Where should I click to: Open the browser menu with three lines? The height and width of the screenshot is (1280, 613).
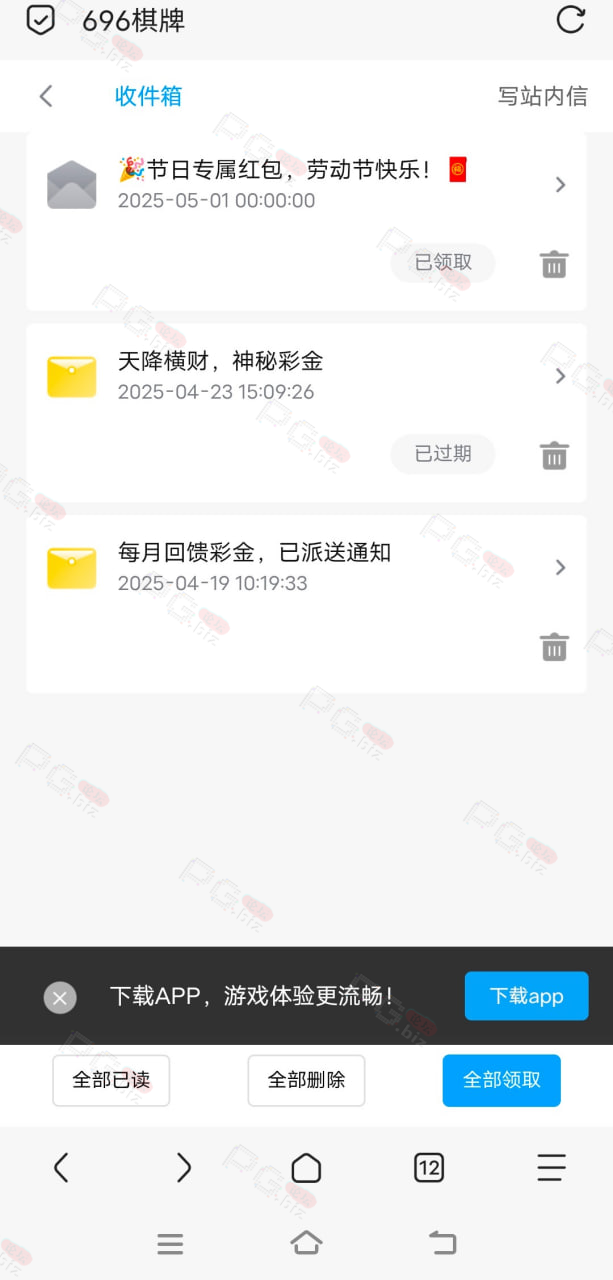click(551, 1167)
